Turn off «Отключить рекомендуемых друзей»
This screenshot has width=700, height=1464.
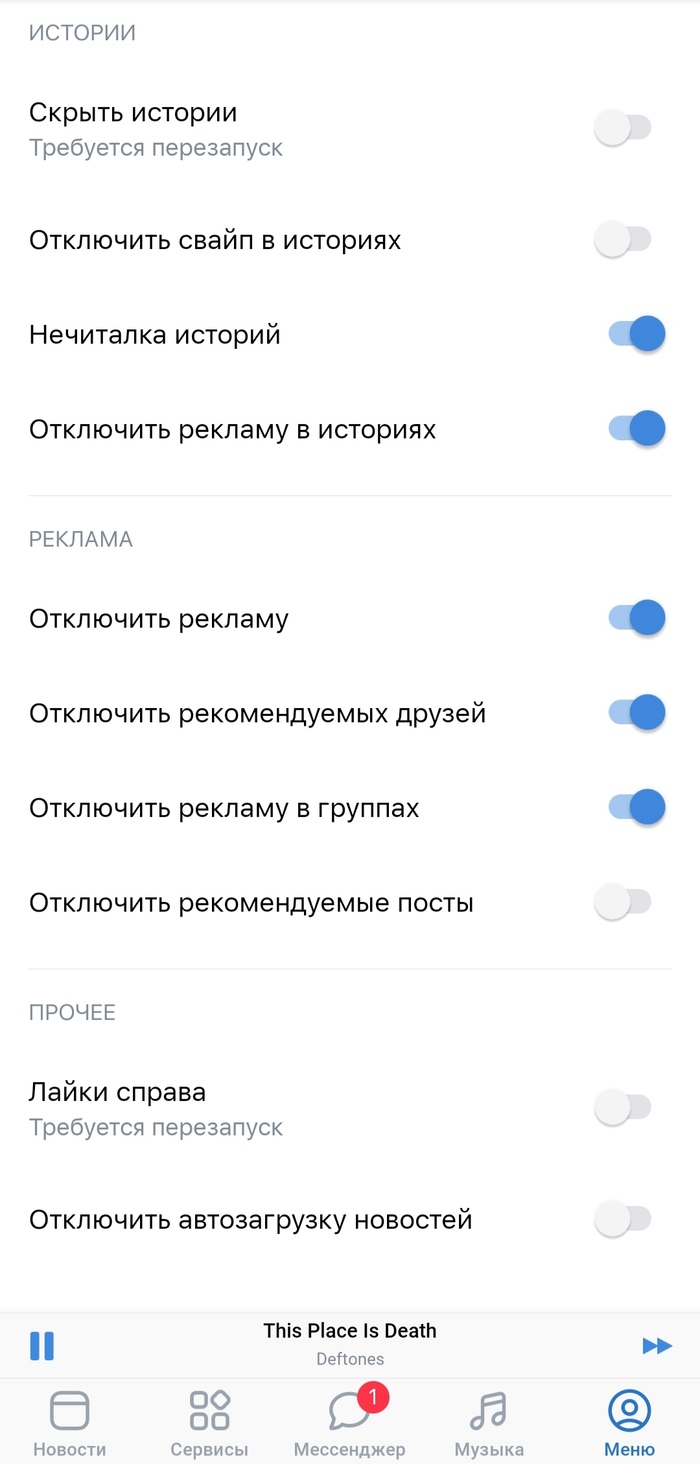[x=637, y=713]
